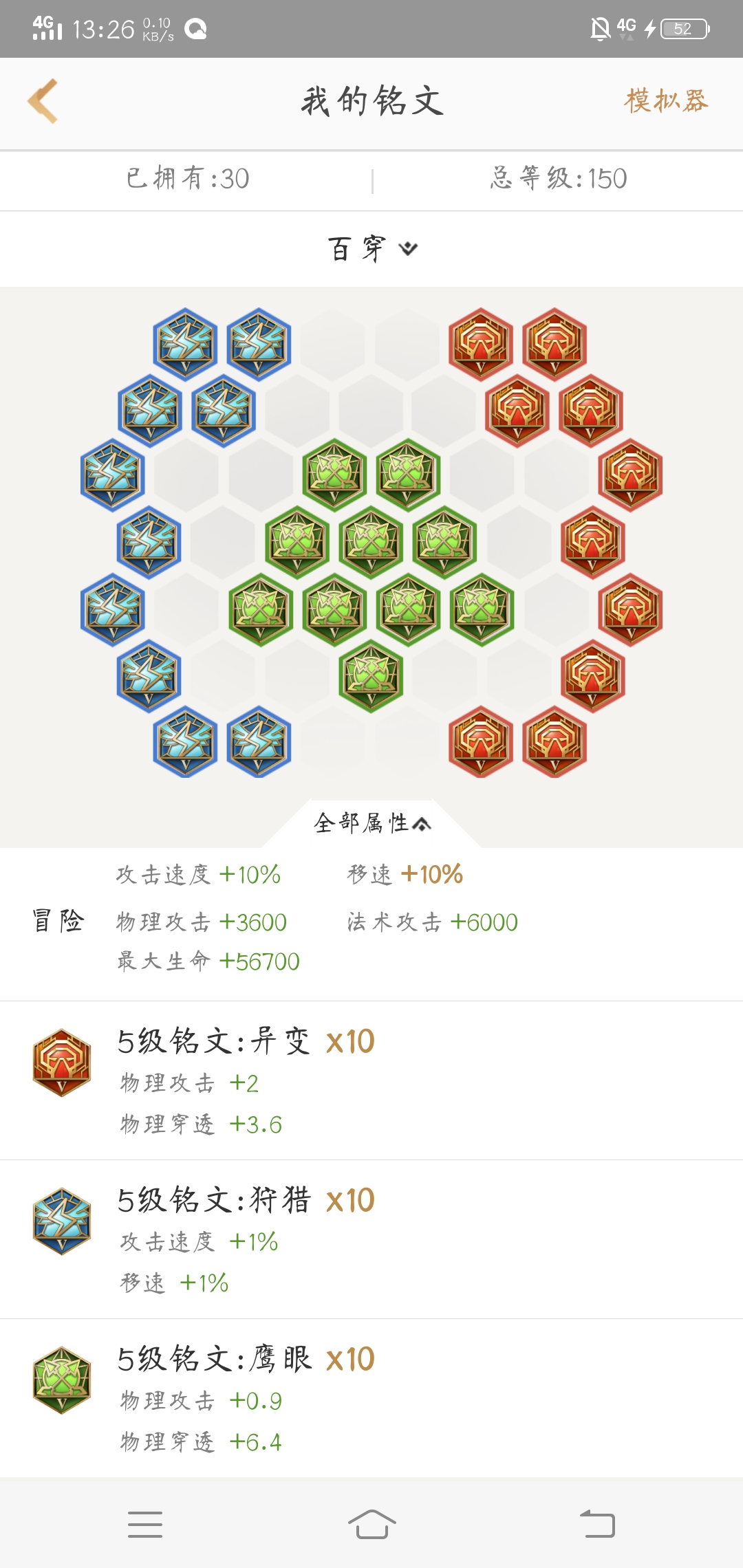Screen dimensions: 743x1568
Task: Open the 异变 rune details row
Action: (371, 1081)
